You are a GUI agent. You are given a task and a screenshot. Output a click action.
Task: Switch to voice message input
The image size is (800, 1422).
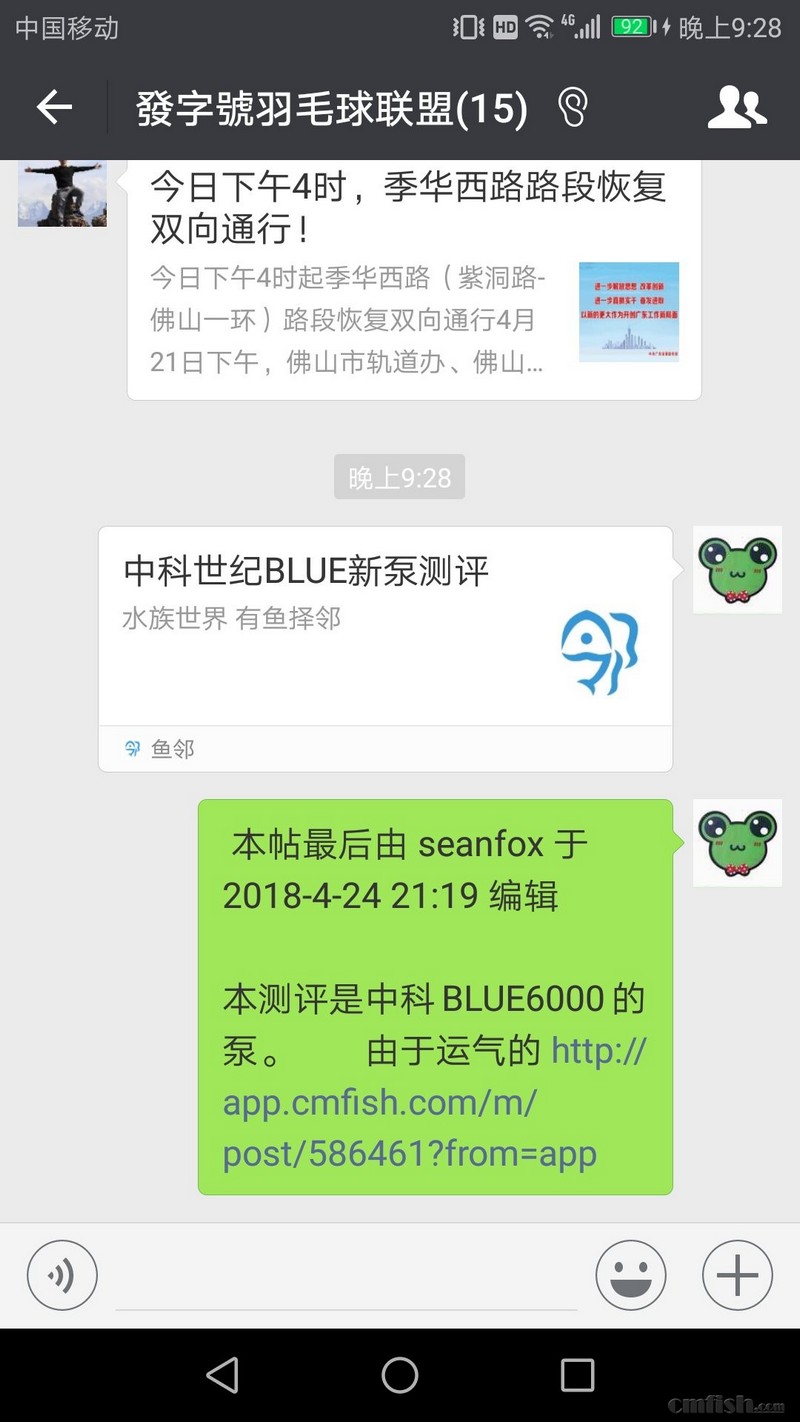(x=62, y=1275)
